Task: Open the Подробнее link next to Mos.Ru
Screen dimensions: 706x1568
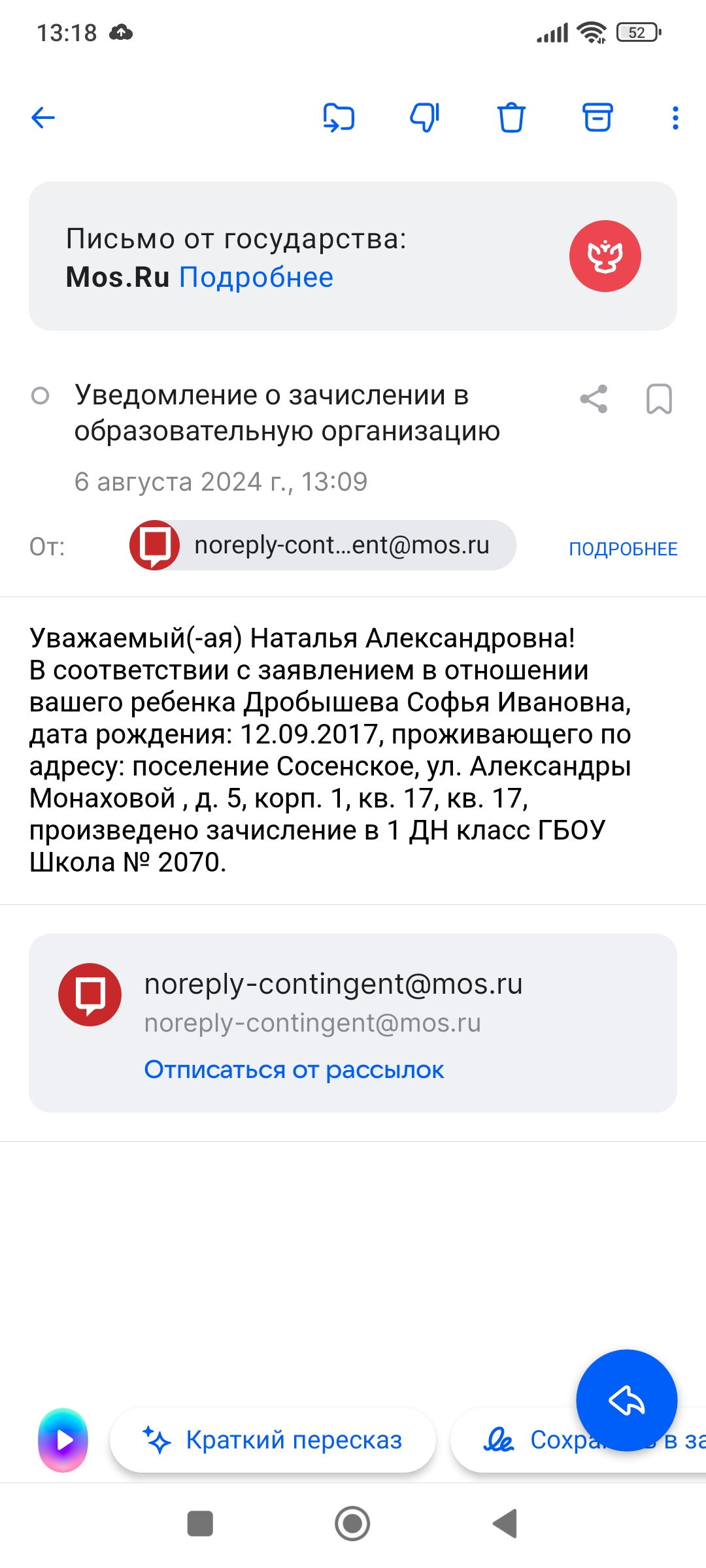Action: pyautogui.click(x=256, y=278)
